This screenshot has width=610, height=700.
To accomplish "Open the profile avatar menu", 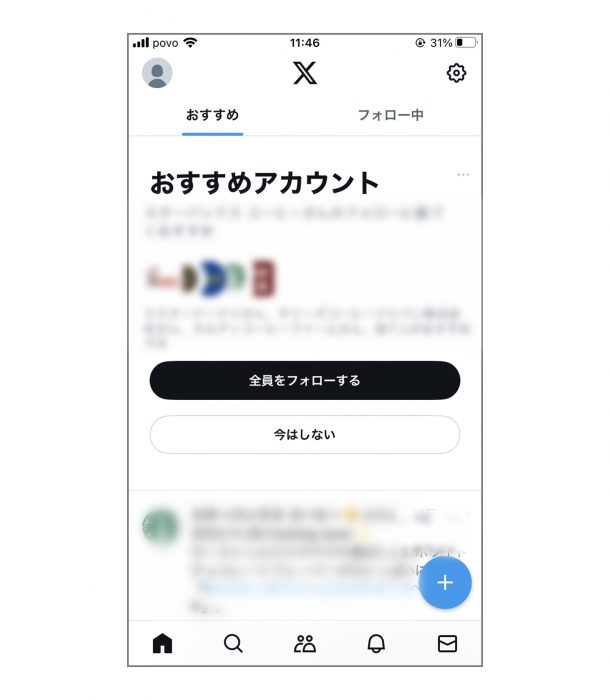I will pyautogui.click(x=157, y=73).
